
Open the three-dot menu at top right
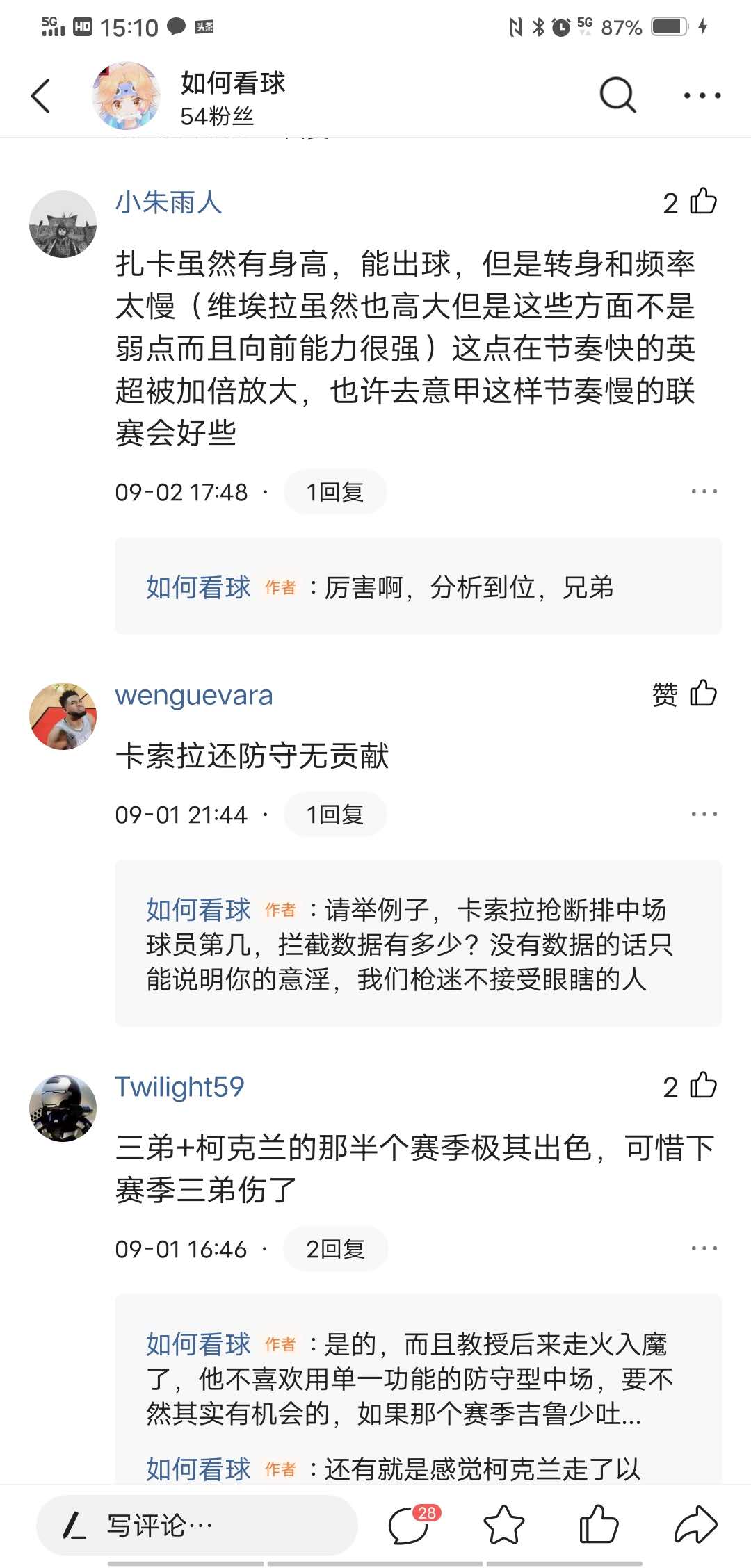(x=702, y=95)
